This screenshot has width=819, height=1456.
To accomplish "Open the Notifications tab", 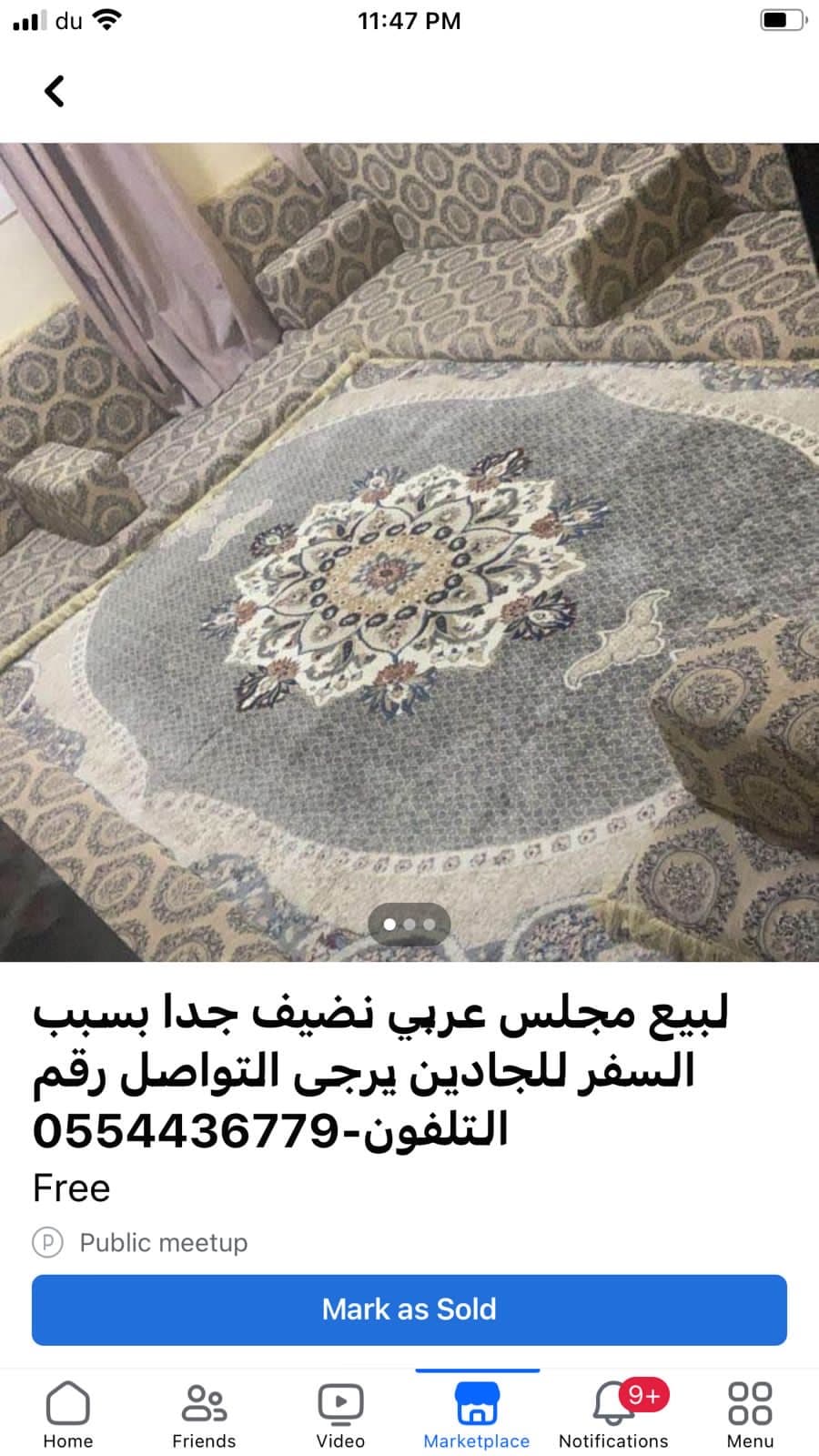I will pyautogui.click(x=613, y=1414).
